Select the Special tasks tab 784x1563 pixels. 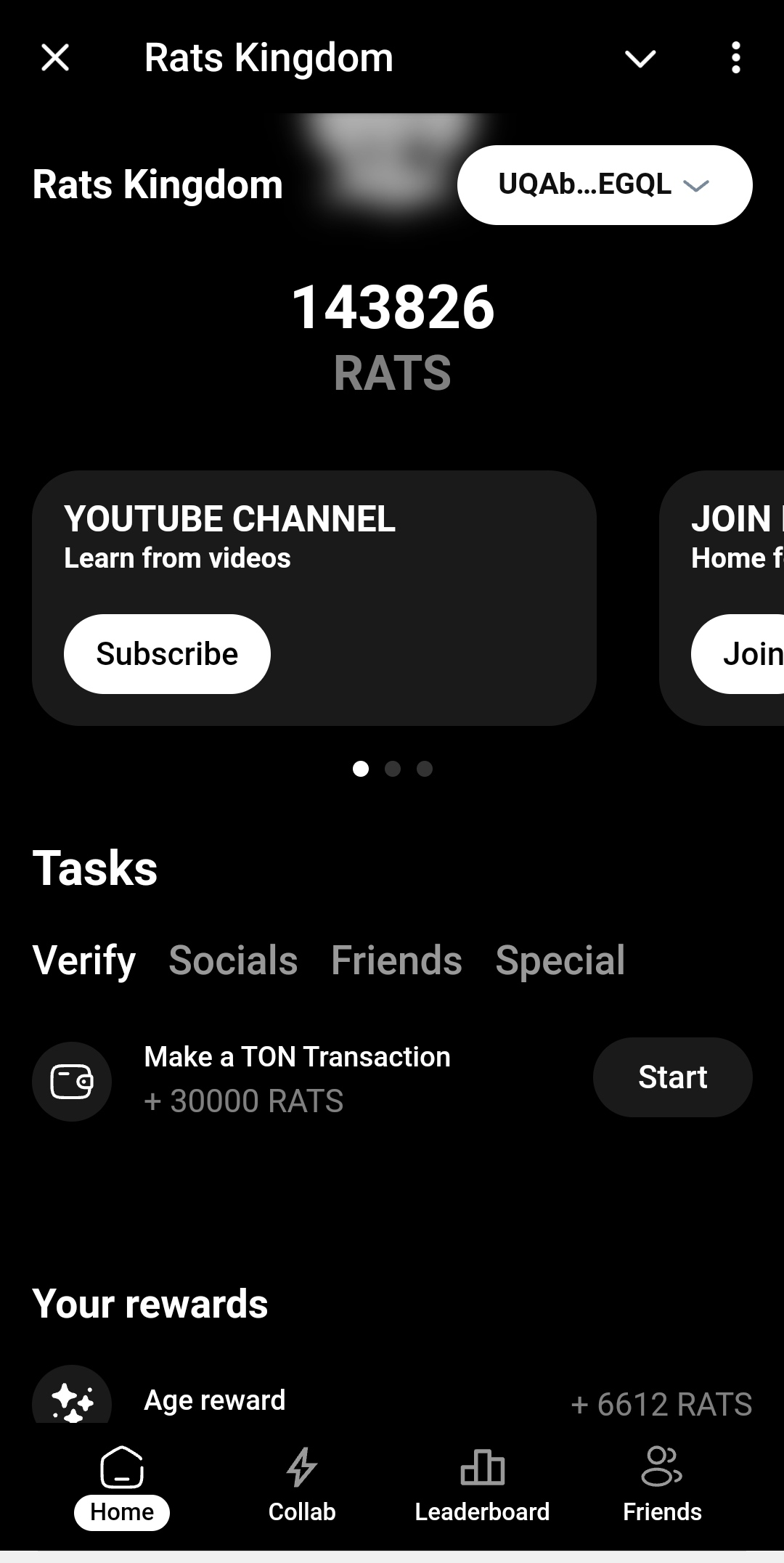point(560,960)
